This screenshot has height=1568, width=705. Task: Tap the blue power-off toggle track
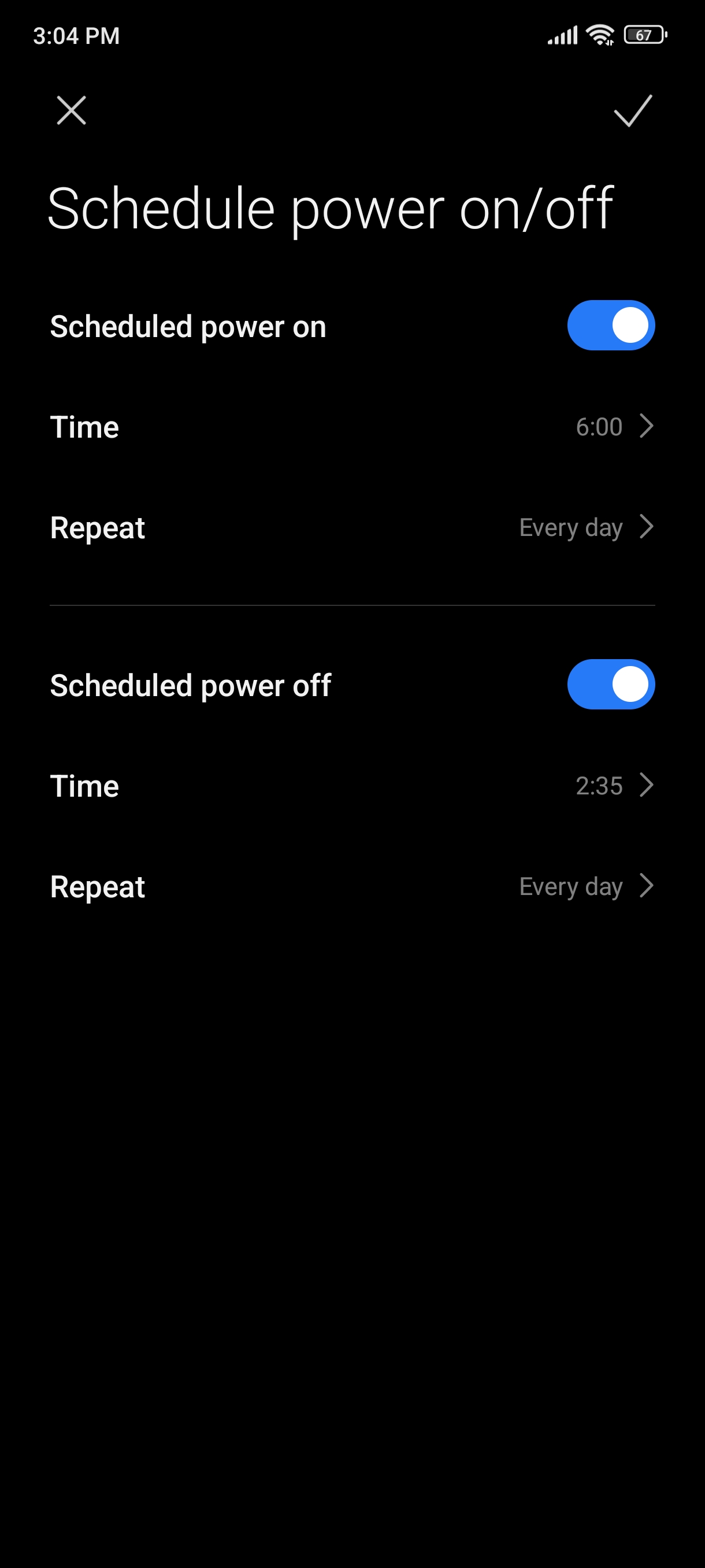point(590,684)
